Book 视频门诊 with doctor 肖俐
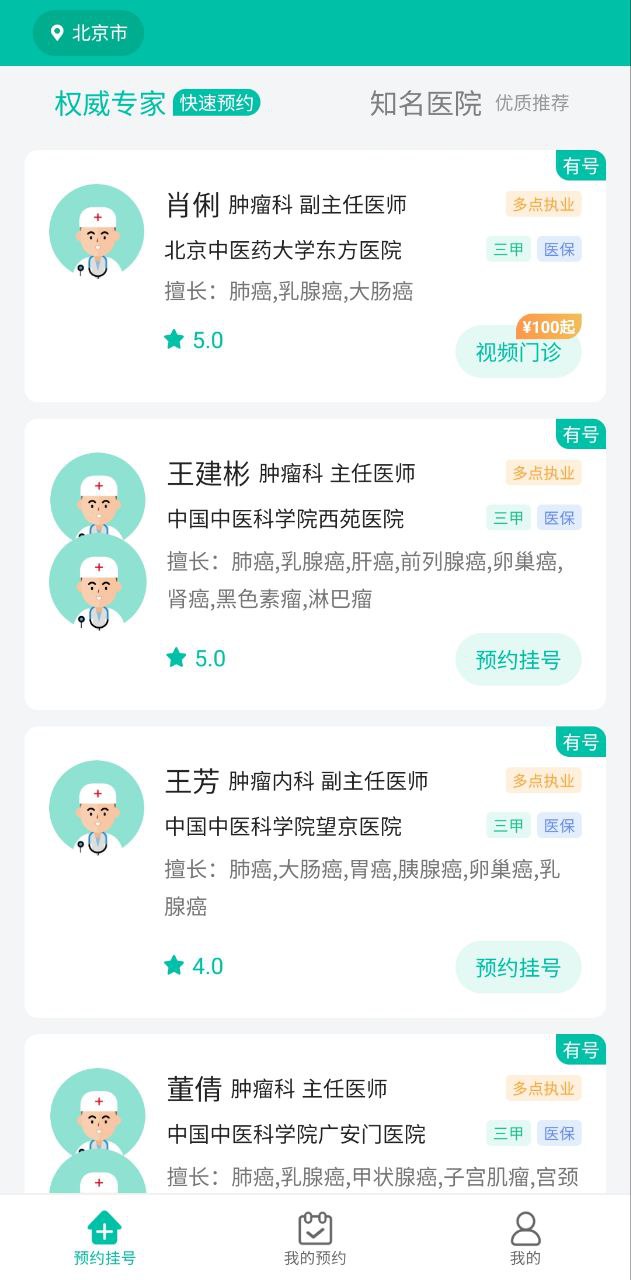The height and width of the screenshot is (1280, 631). 518,352
